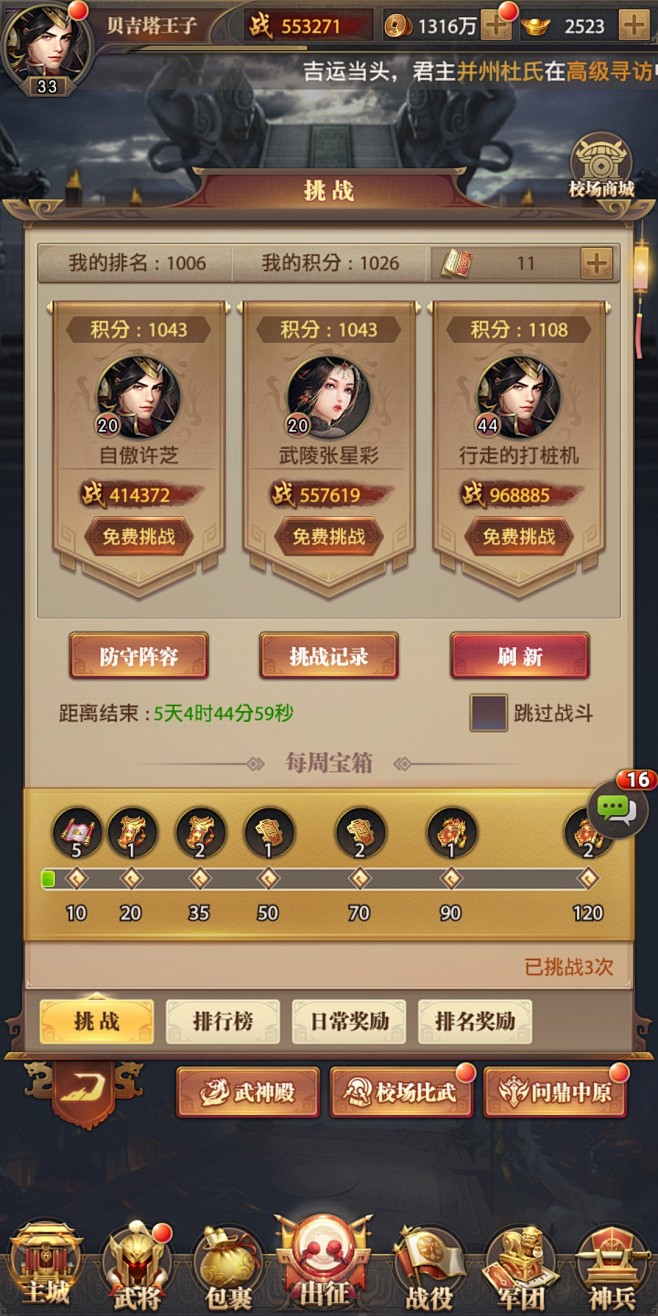
Task: Add more challenge tickets with plus button
Action: 596,264
